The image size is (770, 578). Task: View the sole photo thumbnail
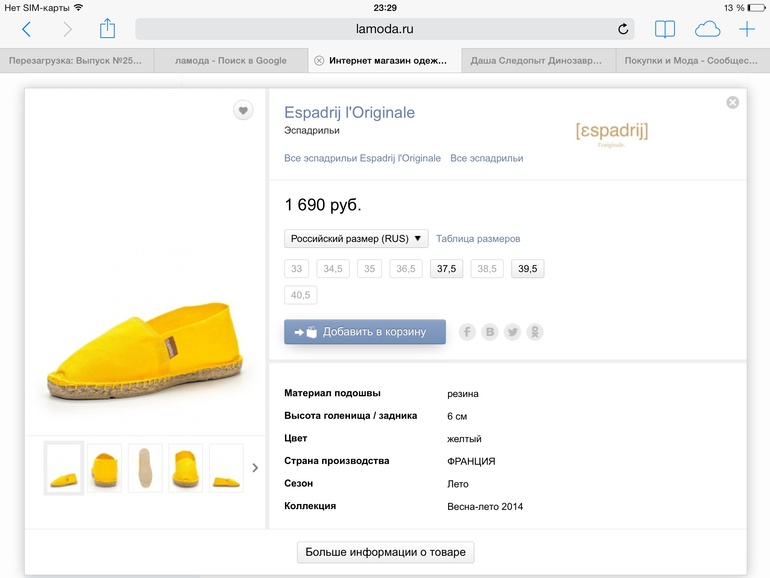tap(145, 467)
